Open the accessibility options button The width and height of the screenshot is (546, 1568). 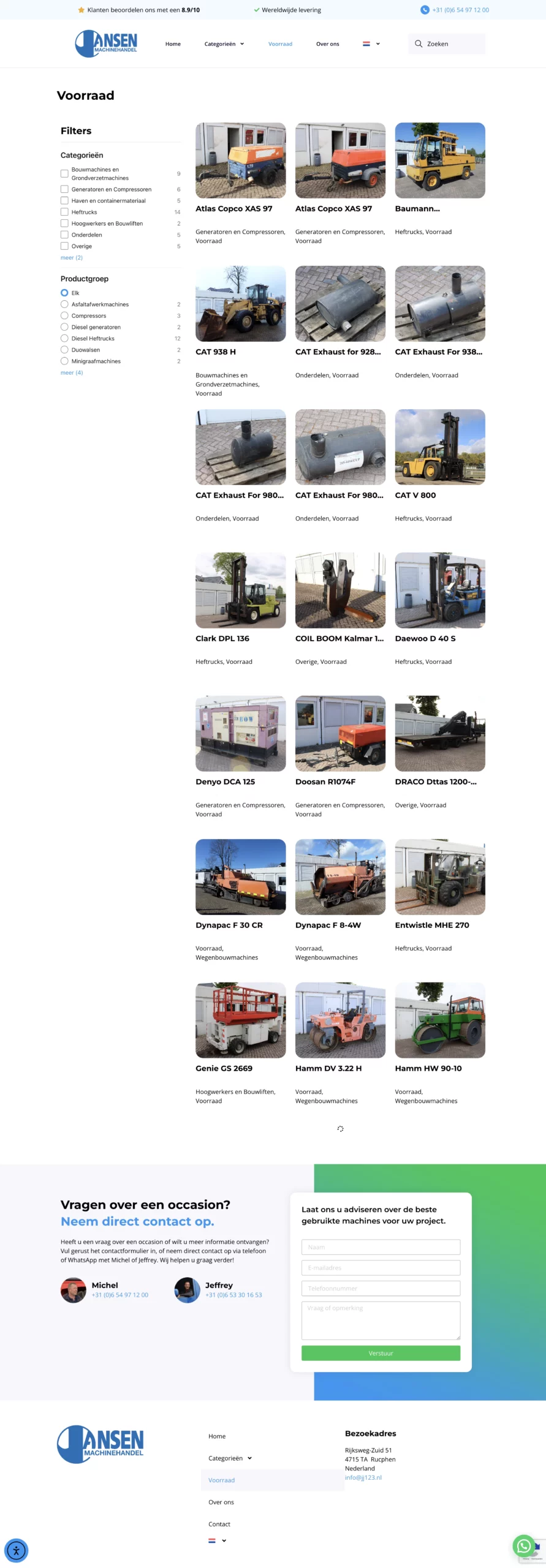click(17, 1550)
